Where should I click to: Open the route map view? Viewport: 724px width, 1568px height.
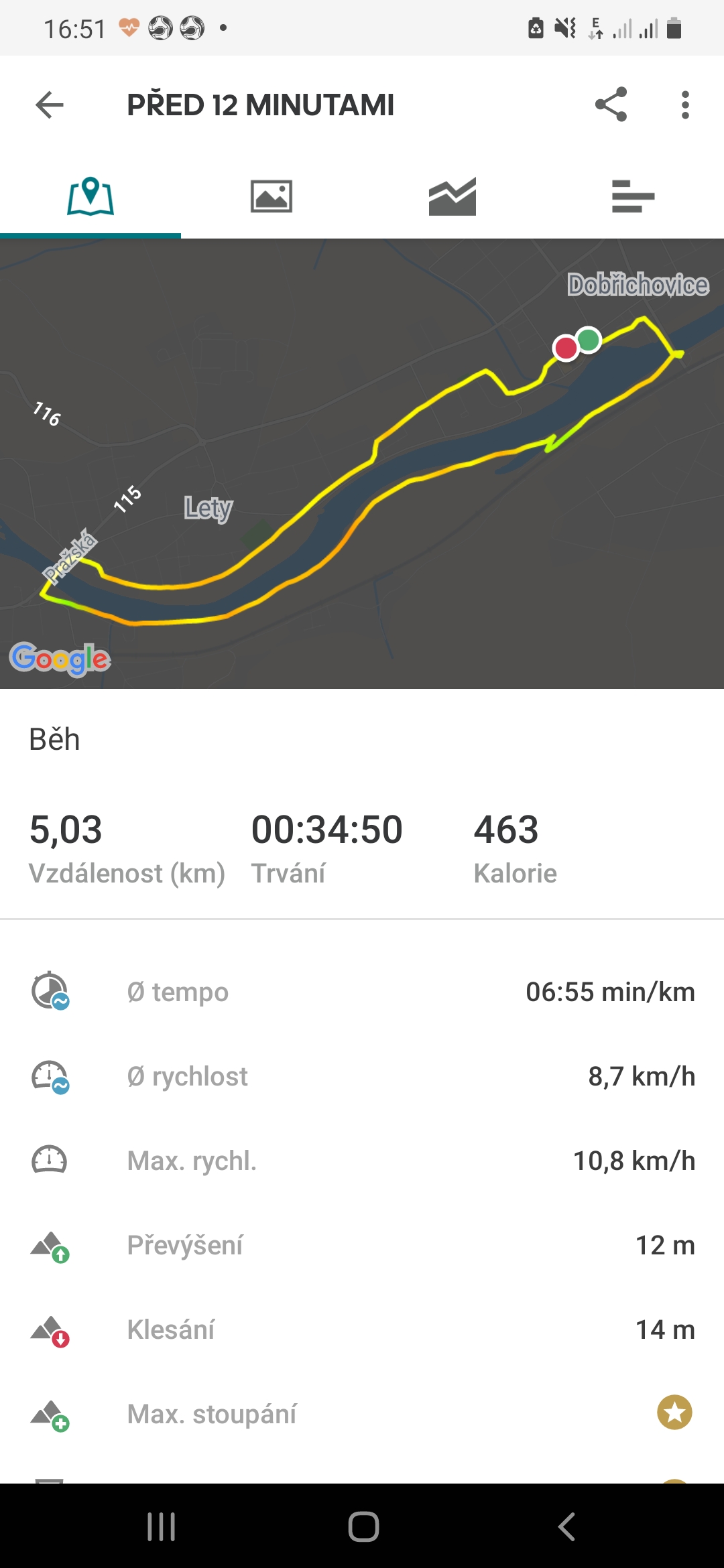click(x=362, y=464)
